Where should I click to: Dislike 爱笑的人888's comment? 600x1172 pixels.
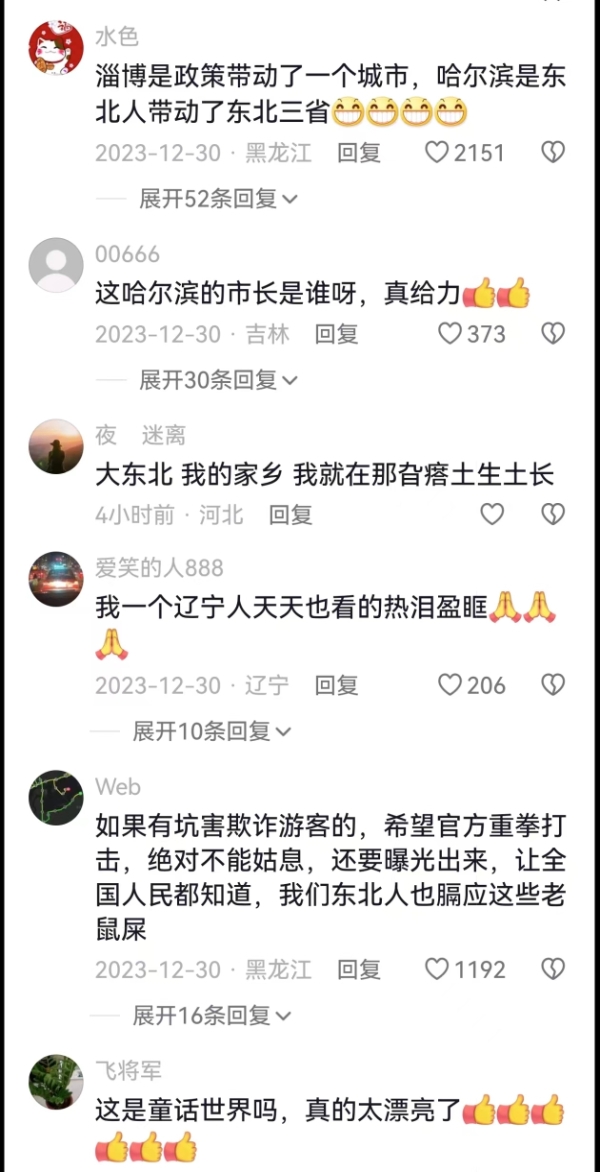(x=553, y=686)
